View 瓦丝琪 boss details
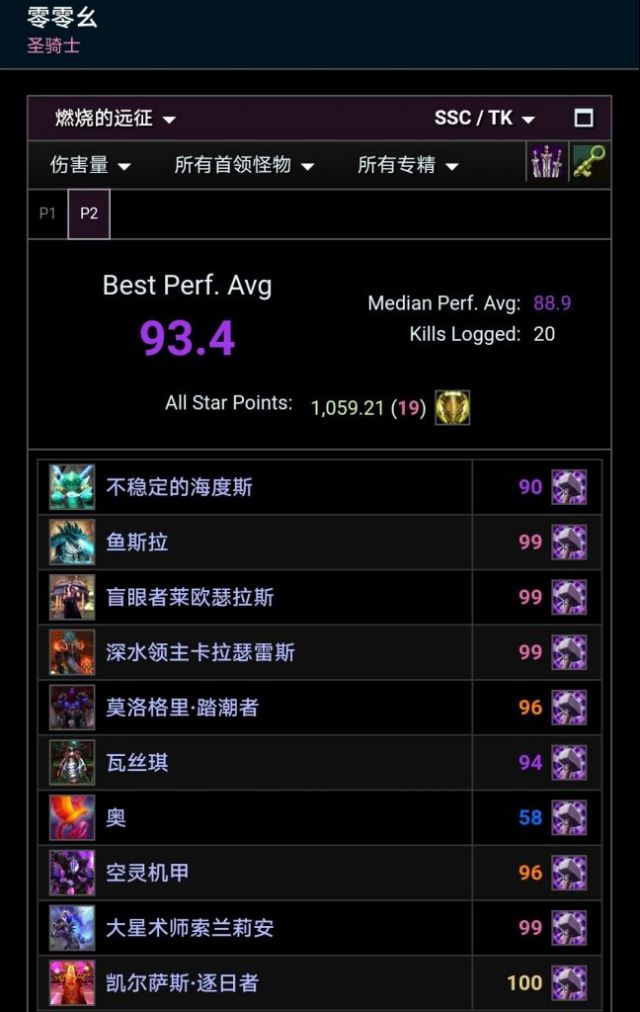This screenshot has width=640, height=1012. click(x=138, y=762)
